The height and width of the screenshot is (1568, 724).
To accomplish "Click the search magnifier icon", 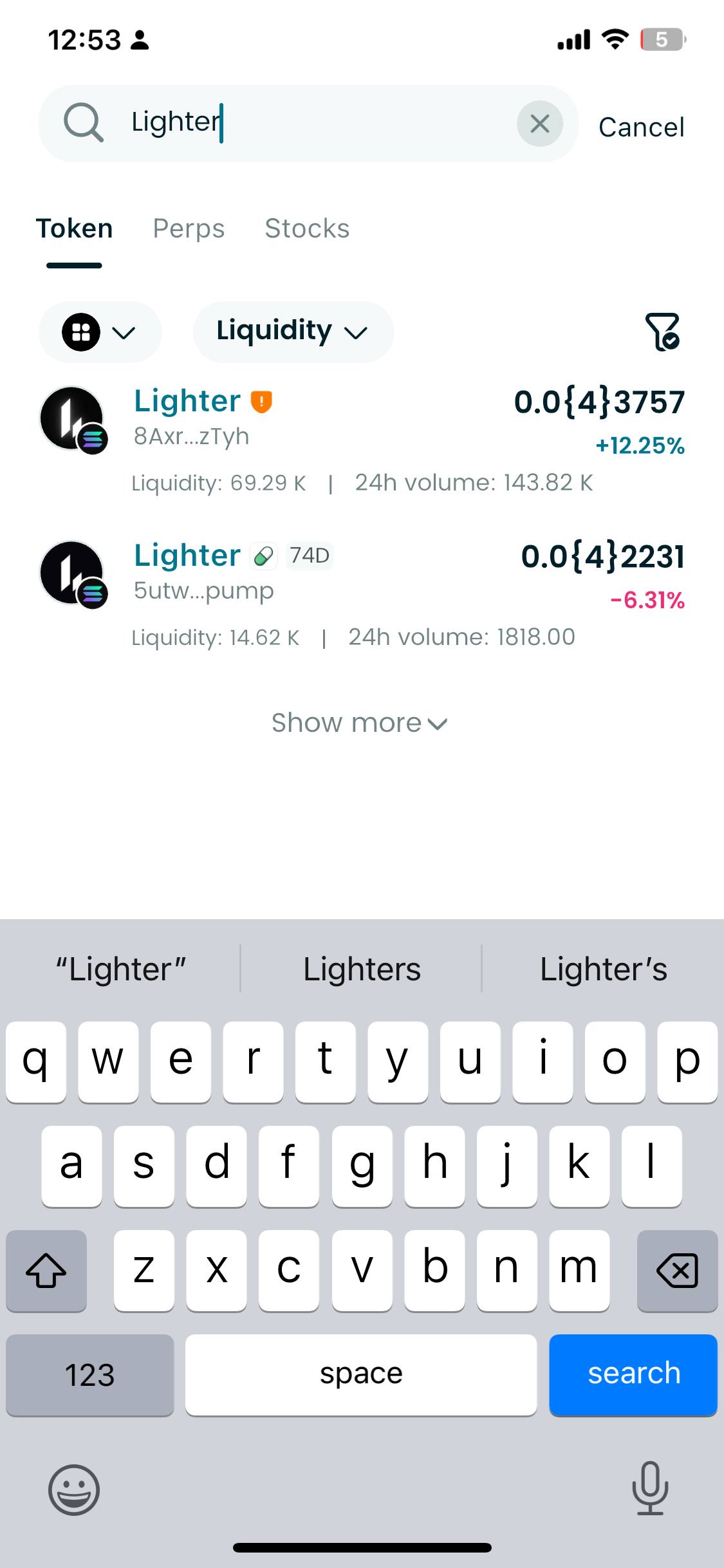I will (x=82, y=122).
